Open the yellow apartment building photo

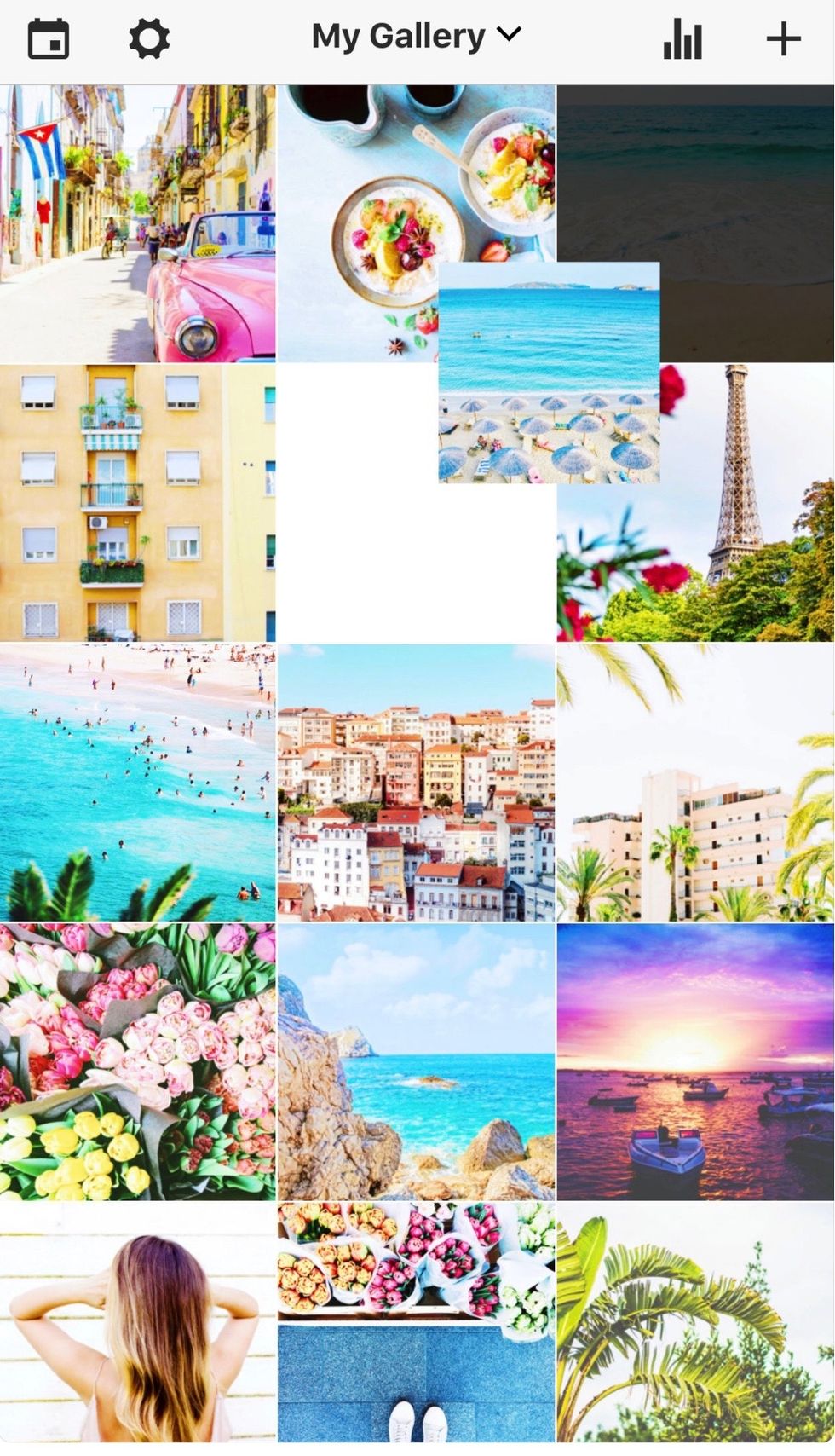pyautogui.click(x=137, y=503)
